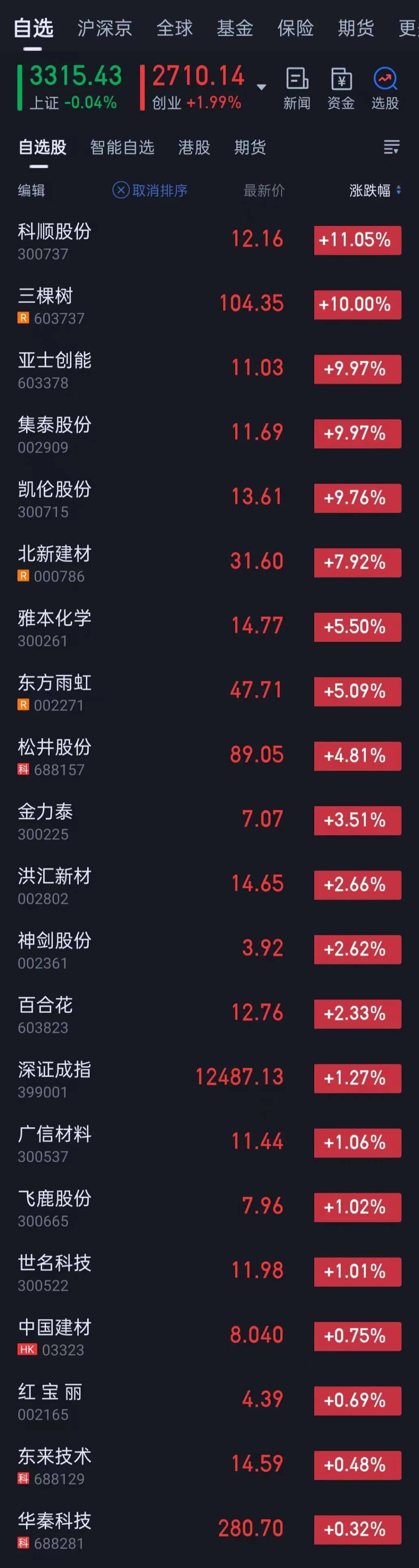Select the 港股 sub-tab
Viewport: 419px width, 1568px height.
pyautogui.click(x=194, y=147)
